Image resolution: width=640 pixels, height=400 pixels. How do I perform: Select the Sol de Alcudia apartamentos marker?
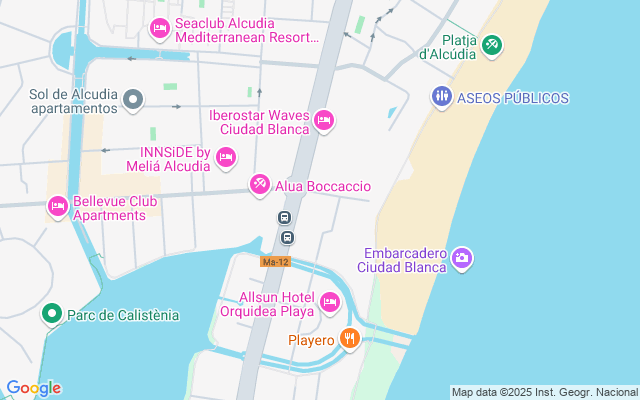coord(134,99)
